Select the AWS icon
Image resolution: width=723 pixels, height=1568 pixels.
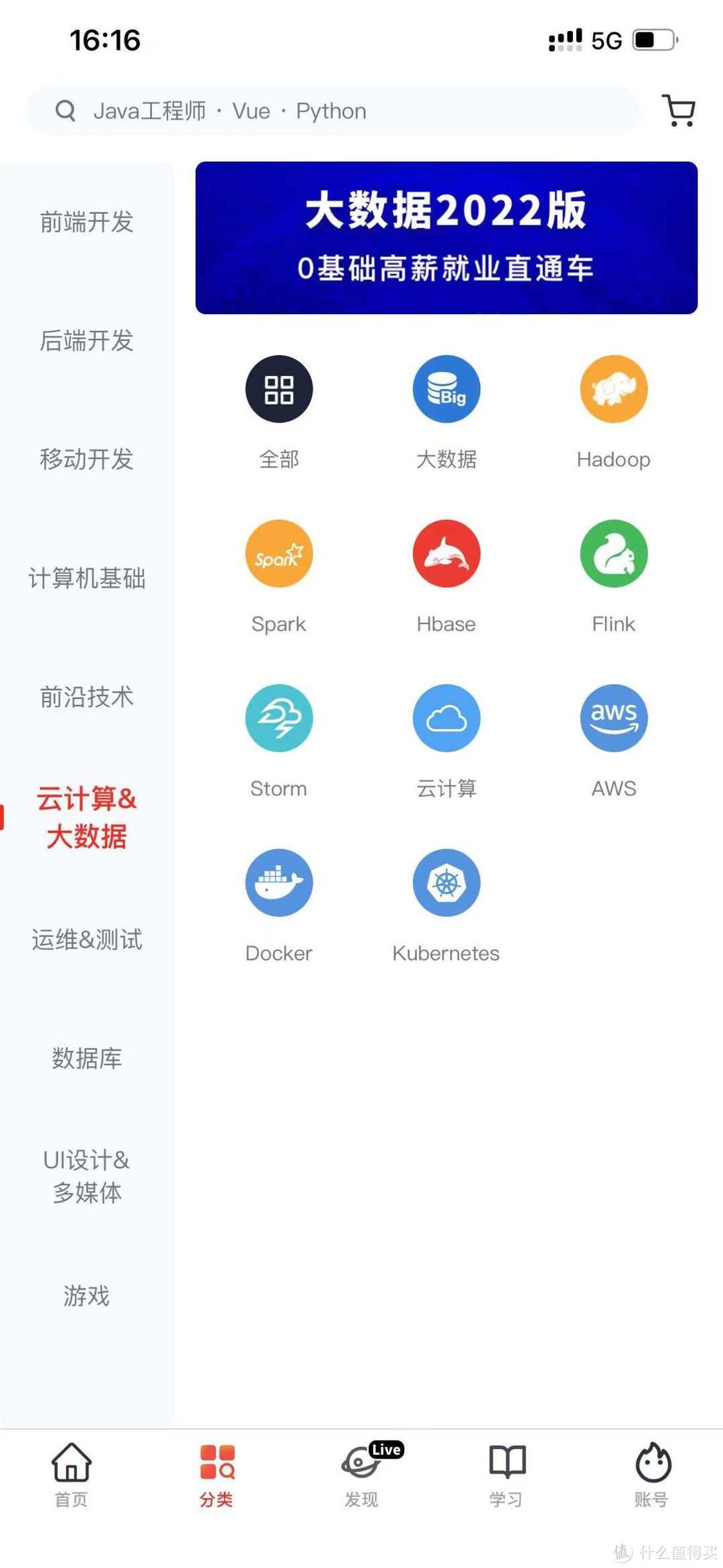(x=613, y=718)
